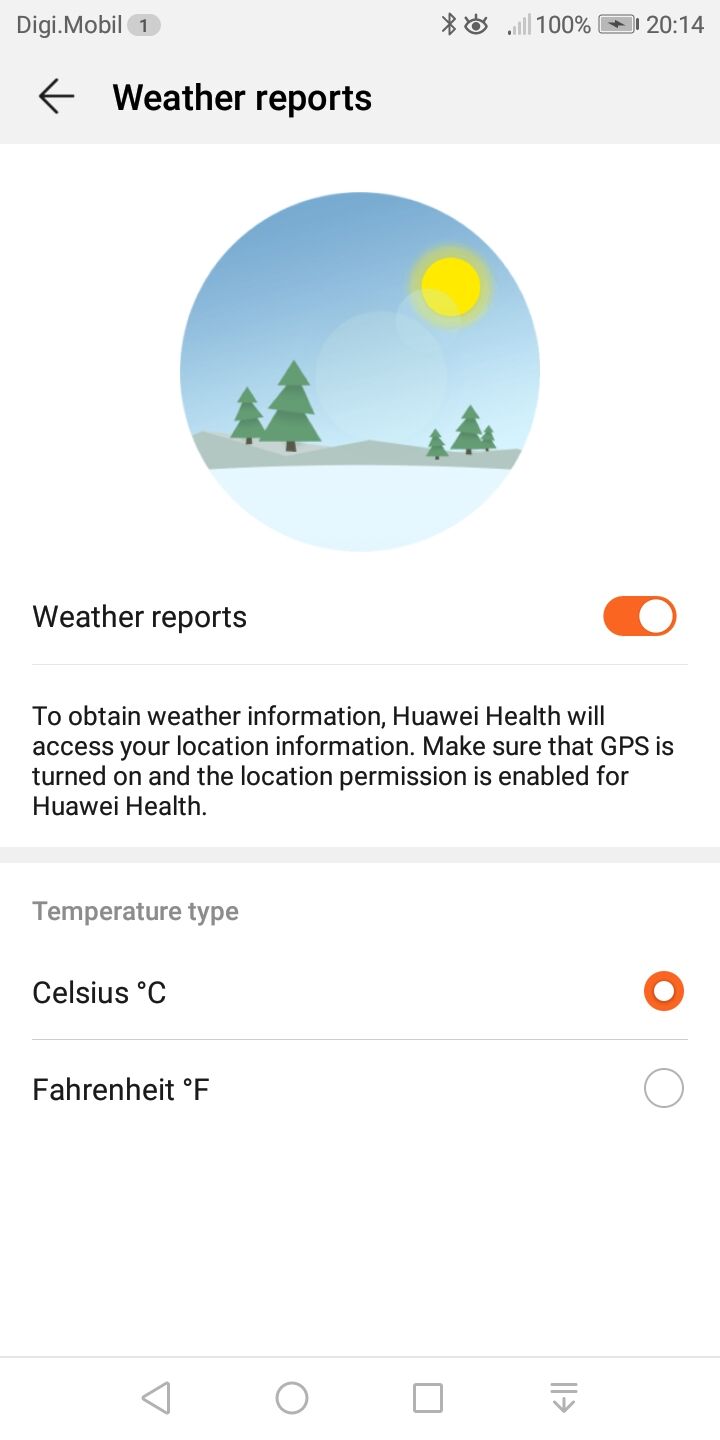
Task: Go back from Weather reports
Action: coord(56,97)
